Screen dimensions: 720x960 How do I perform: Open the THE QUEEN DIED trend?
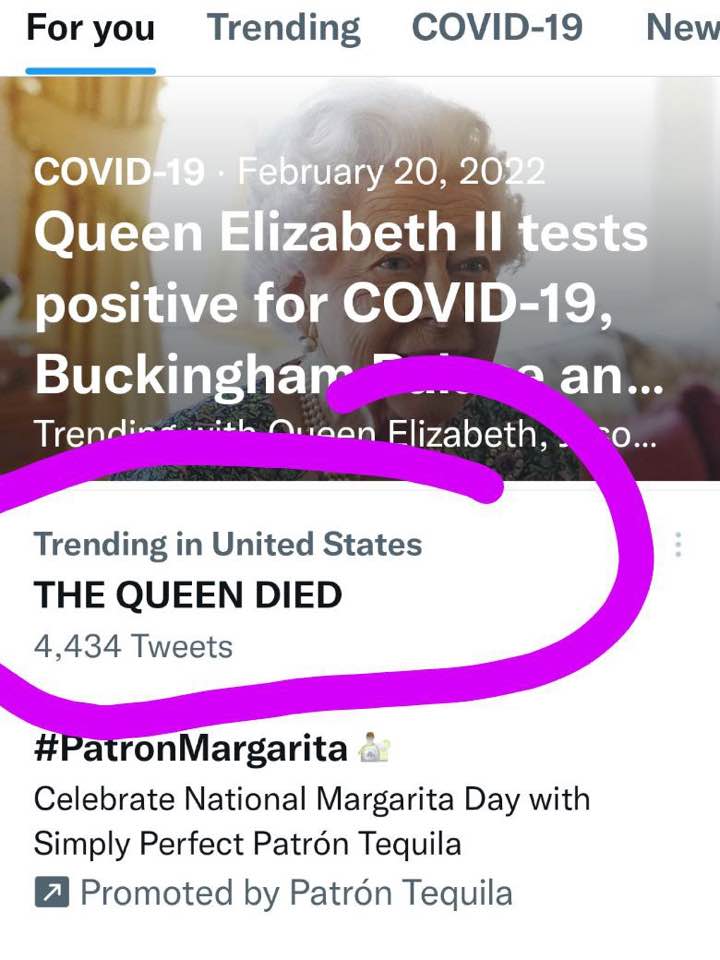click(x=188, y=595)
